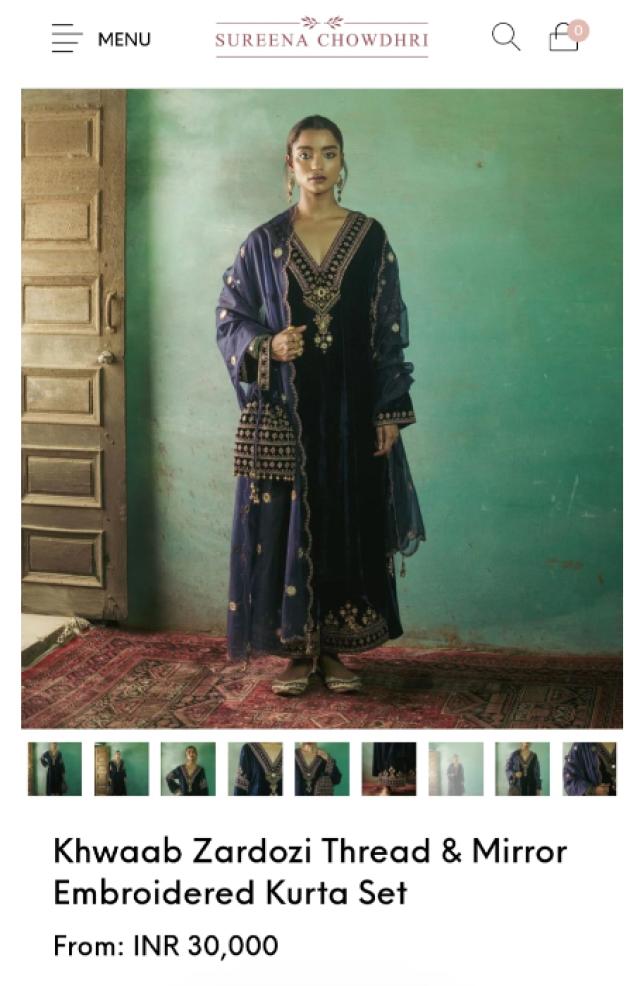
Task: Select the first gallery thumbnail
Action: [x=55, y=769]
